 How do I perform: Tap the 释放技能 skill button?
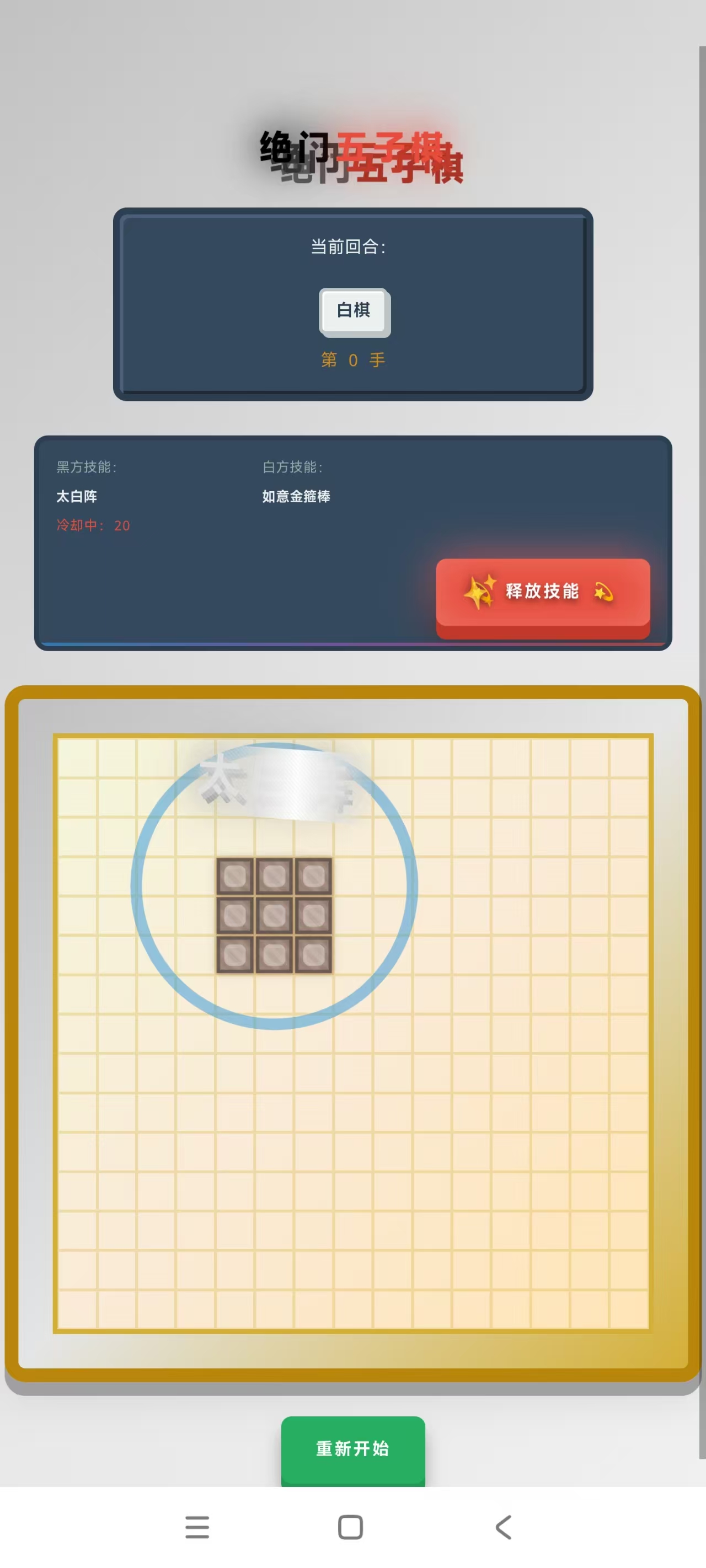point(542,592)
